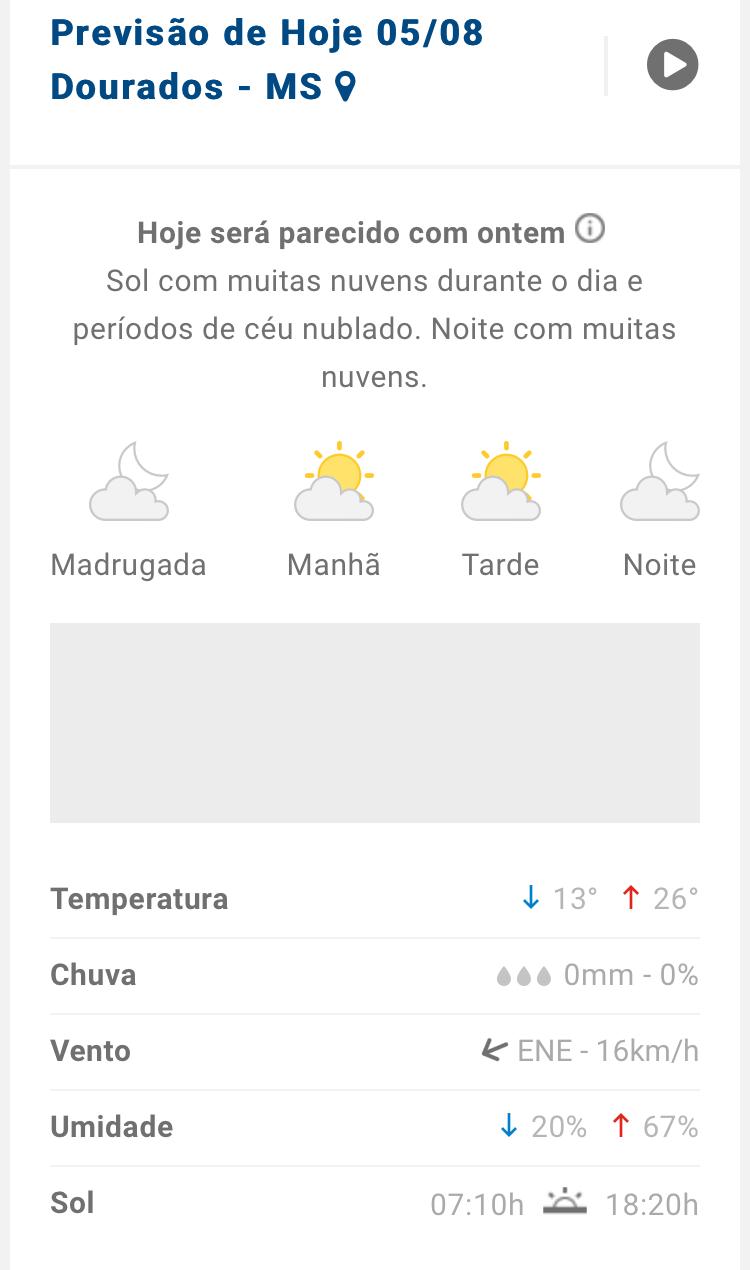Screen dimensions: 750x1270
Task: Play the forecast video
Action: click(672, 65)
